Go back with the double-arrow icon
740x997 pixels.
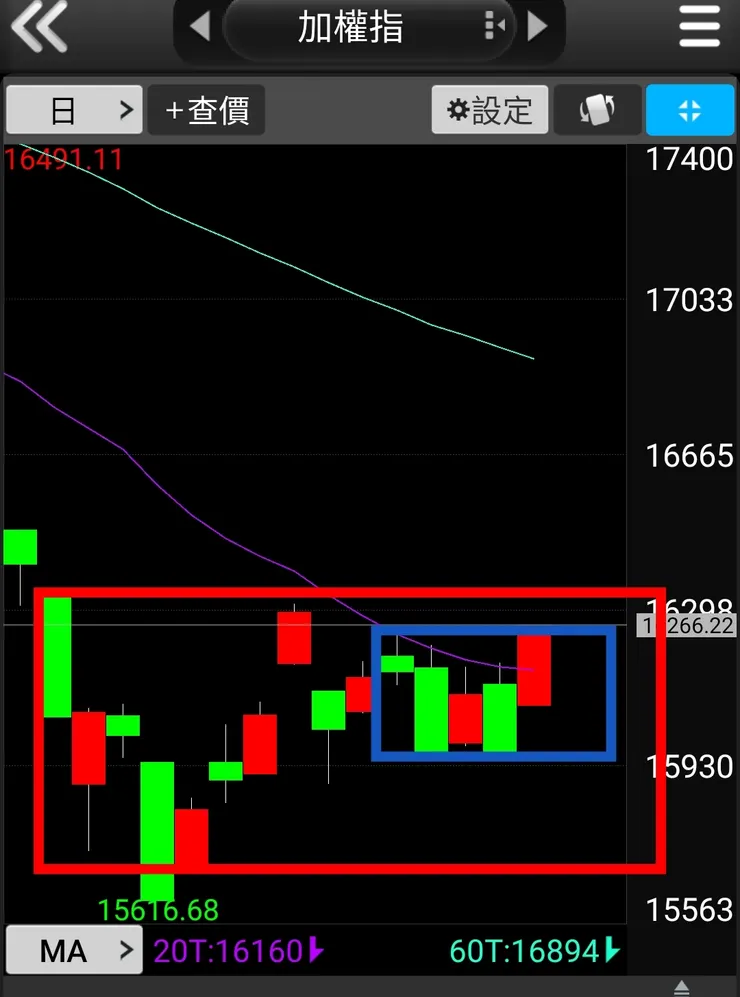click(x=40, y=27)
